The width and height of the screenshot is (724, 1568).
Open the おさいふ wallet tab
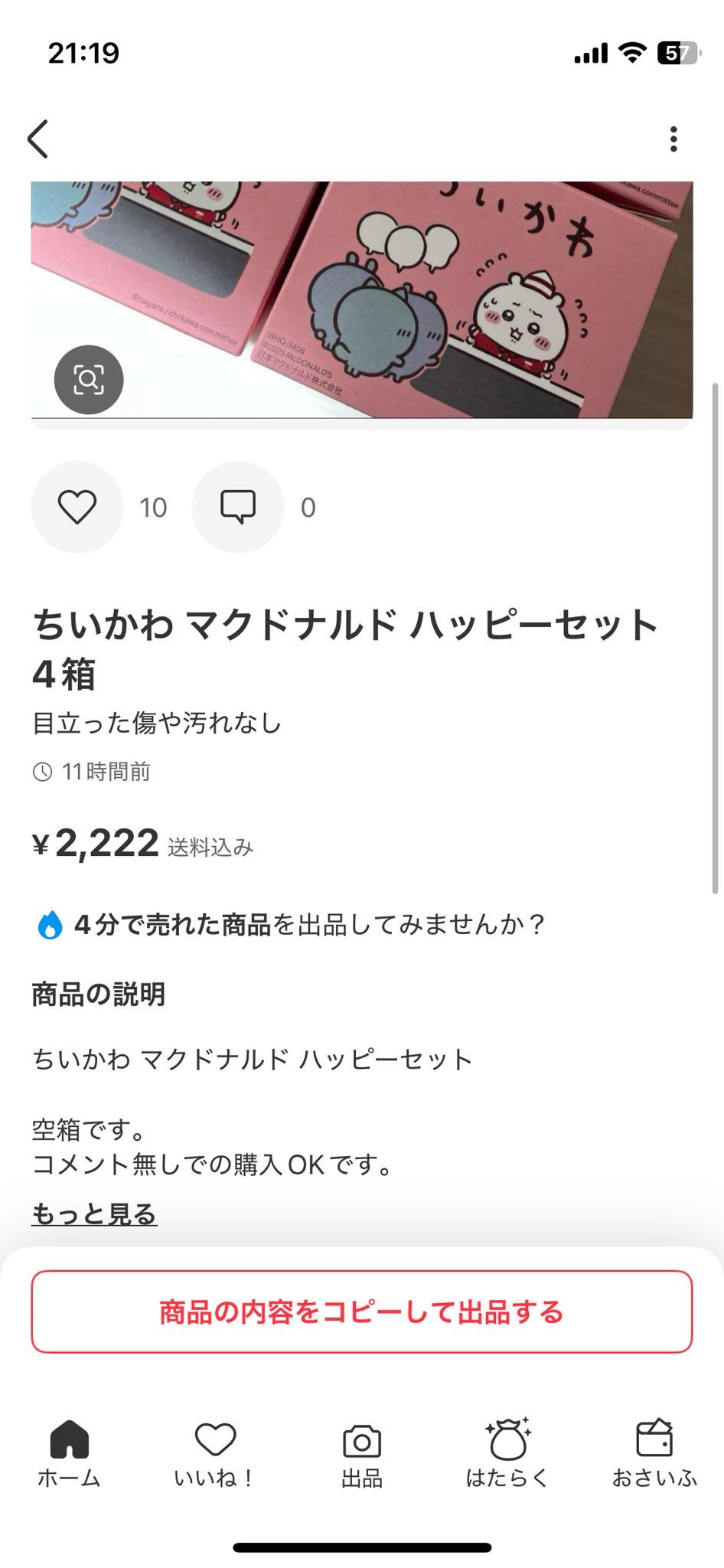(654, 1453)
